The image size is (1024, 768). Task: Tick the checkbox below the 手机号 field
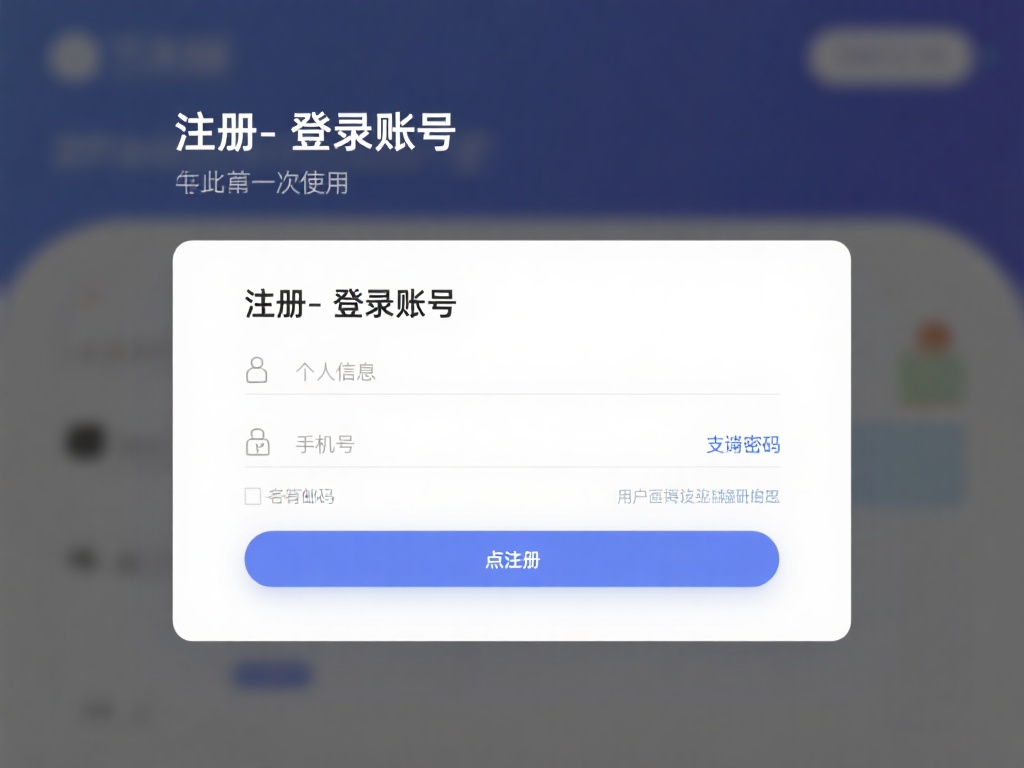[253, 496]
